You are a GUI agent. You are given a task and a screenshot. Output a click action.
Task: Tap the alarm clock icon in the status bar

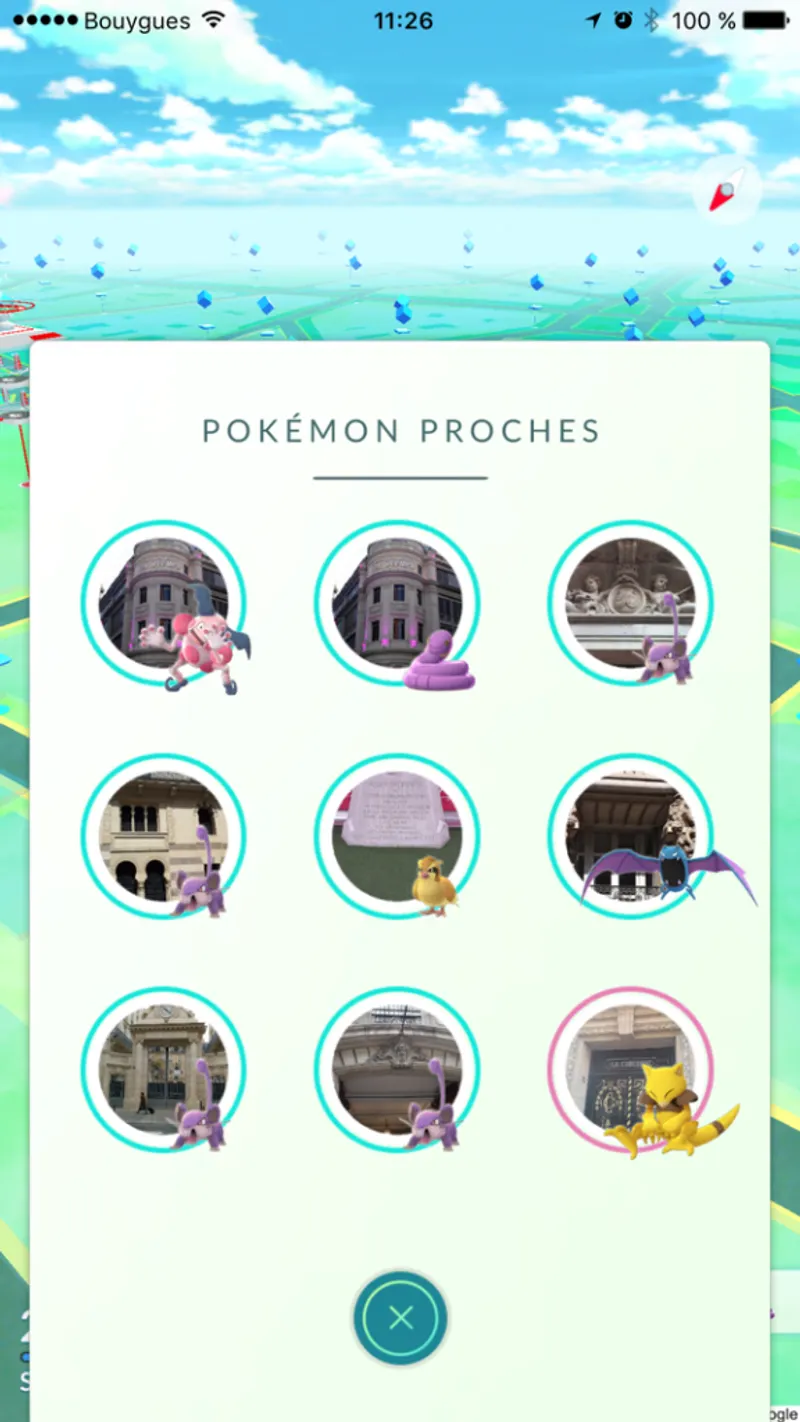tap(625, 18)
